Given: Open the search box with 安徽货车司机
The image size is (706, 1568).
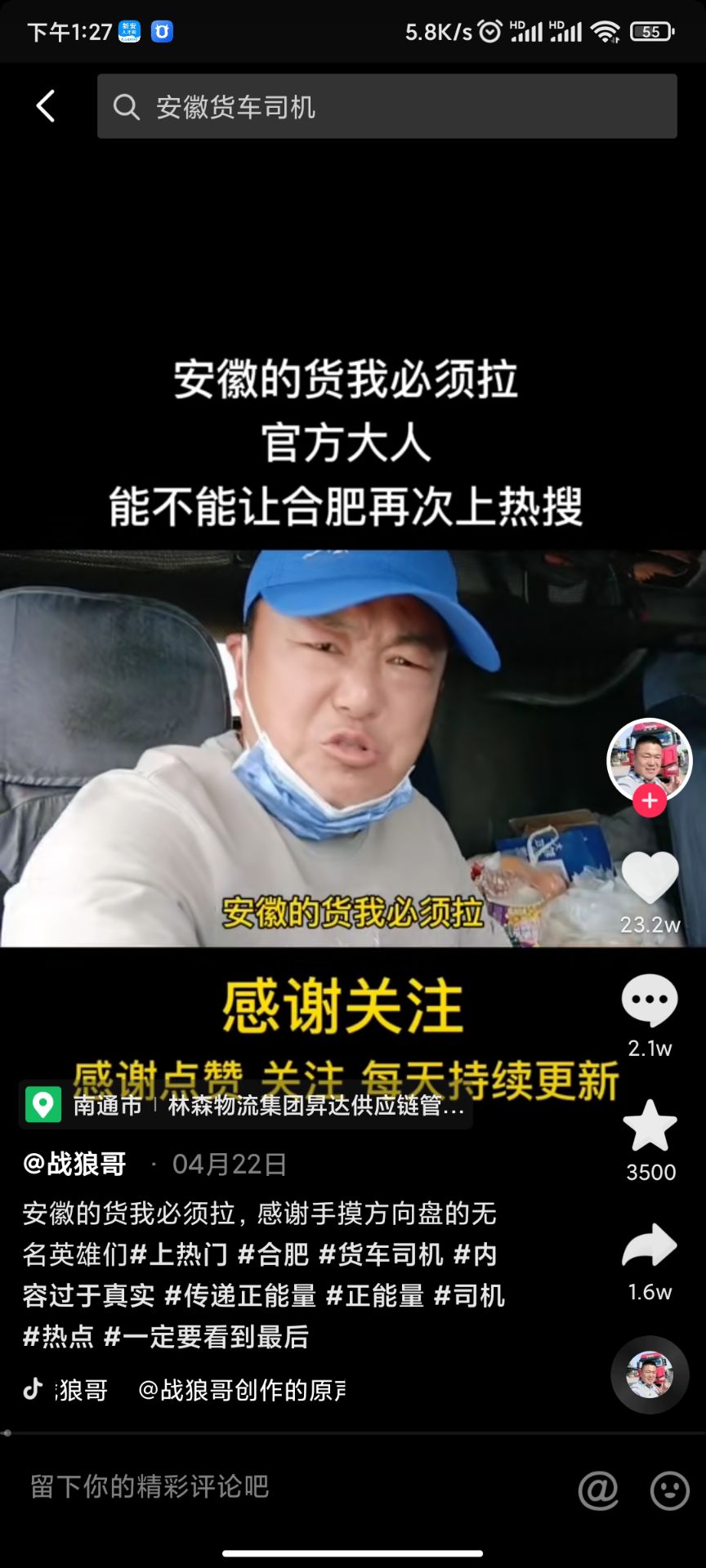Looking at the screenshot, I should click(x=387, y=107).
